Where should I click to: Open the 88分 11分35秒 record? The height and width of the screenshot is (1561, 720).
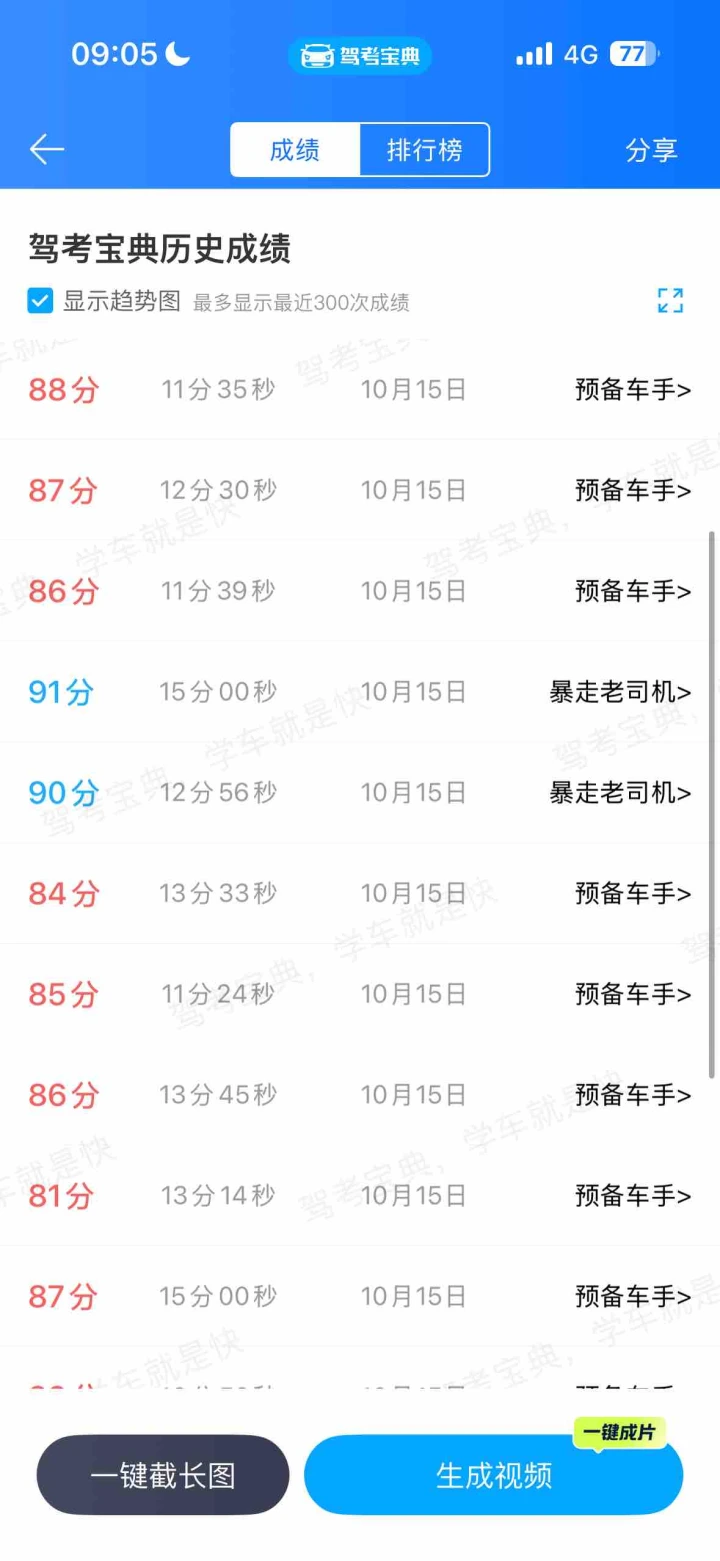point(360,389)
